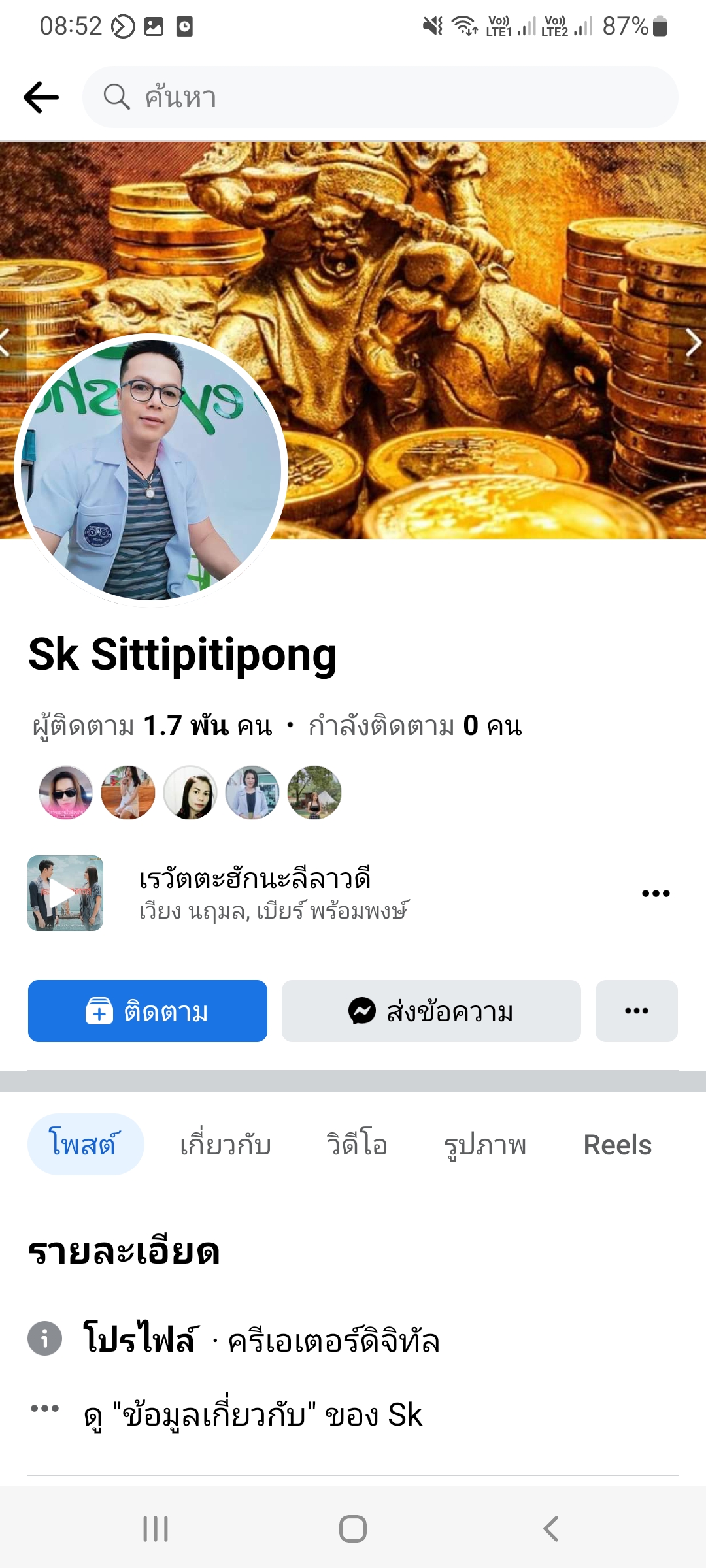This screenshot has height=1568, width=706.
Task: Open more profile actions beside ส่งข้อความ
Action: tap(636, 1011)
